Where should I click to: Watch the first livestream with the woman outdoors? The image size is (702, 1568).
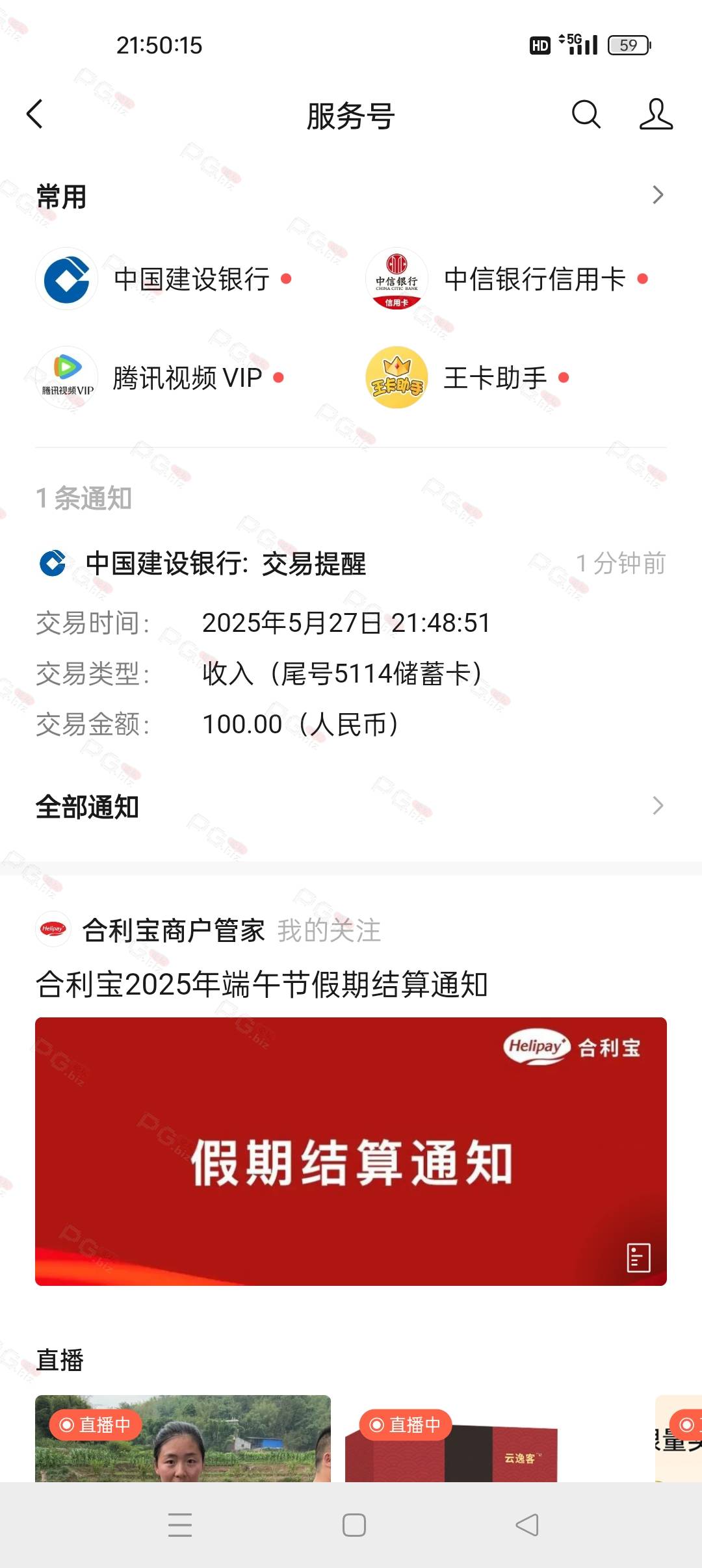coord(183,1438)
